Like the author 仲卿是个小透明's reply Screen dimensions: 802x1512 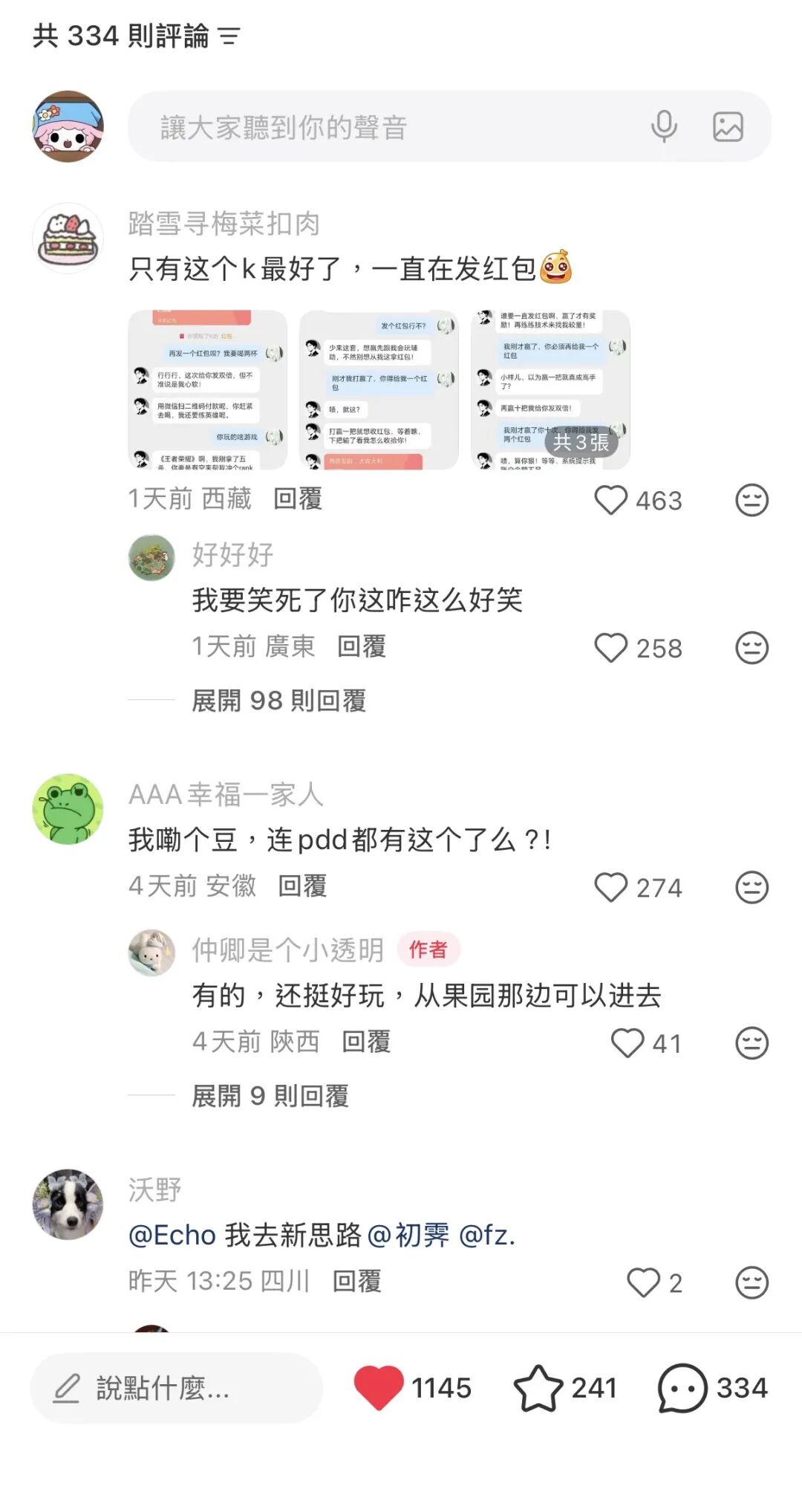click(627, 1043)
